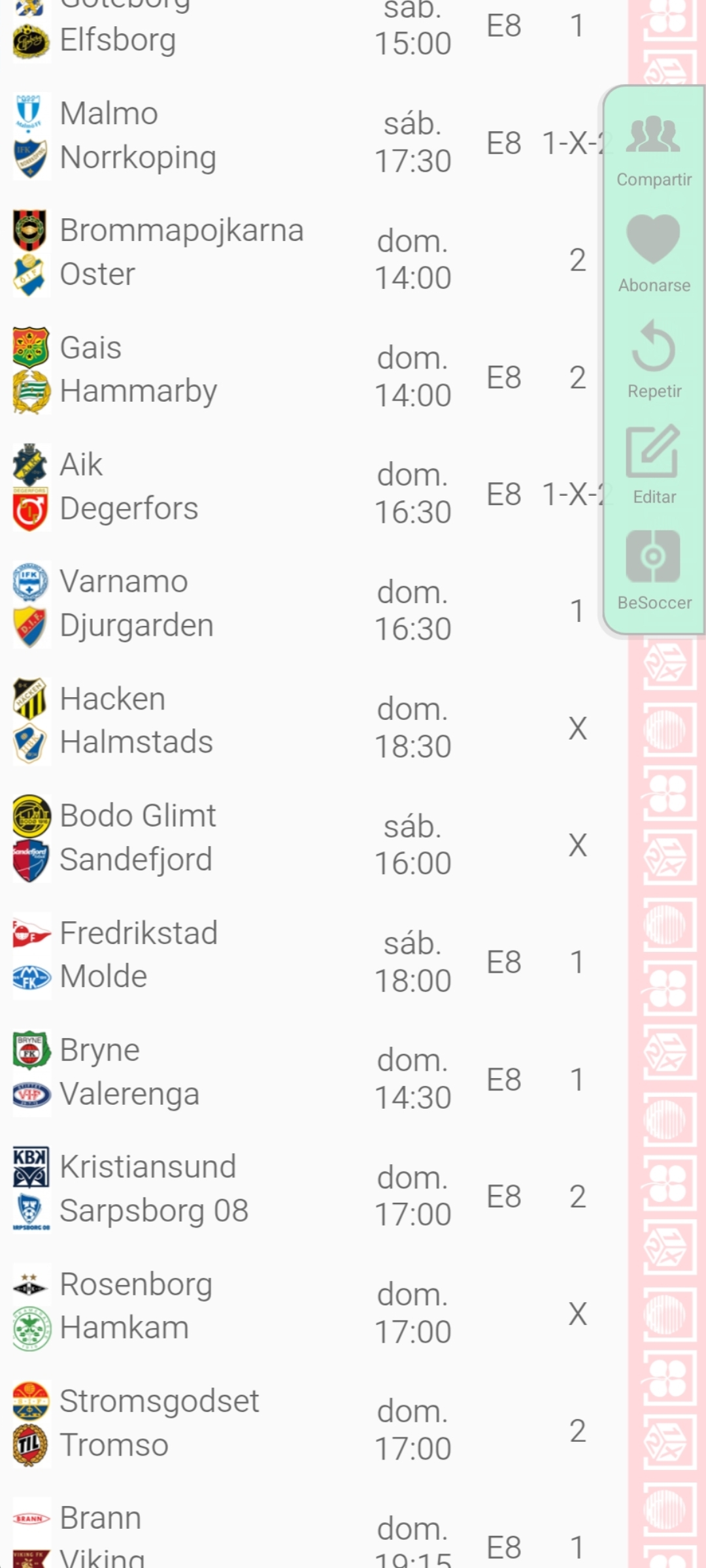Open the Editar edit option
Viewport: 706px width, 1568px height.
[x=654, y=465]
